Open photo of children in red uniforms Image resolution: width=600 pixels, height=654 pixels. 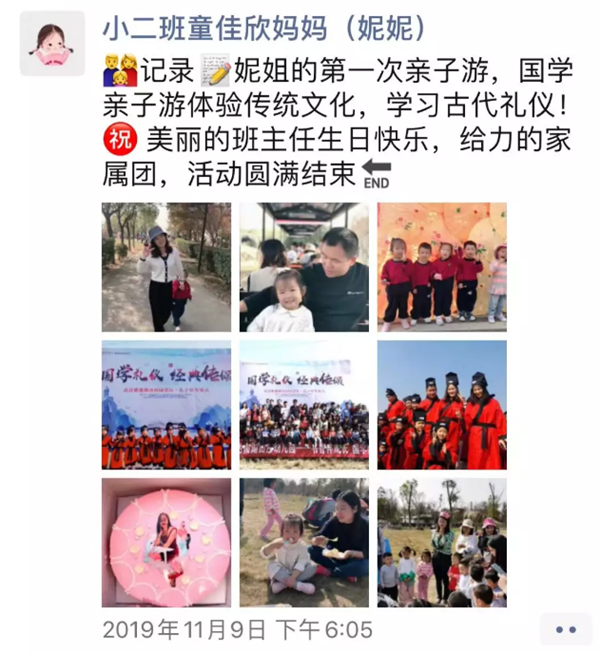pyautogui.click(x=442, y=267)
